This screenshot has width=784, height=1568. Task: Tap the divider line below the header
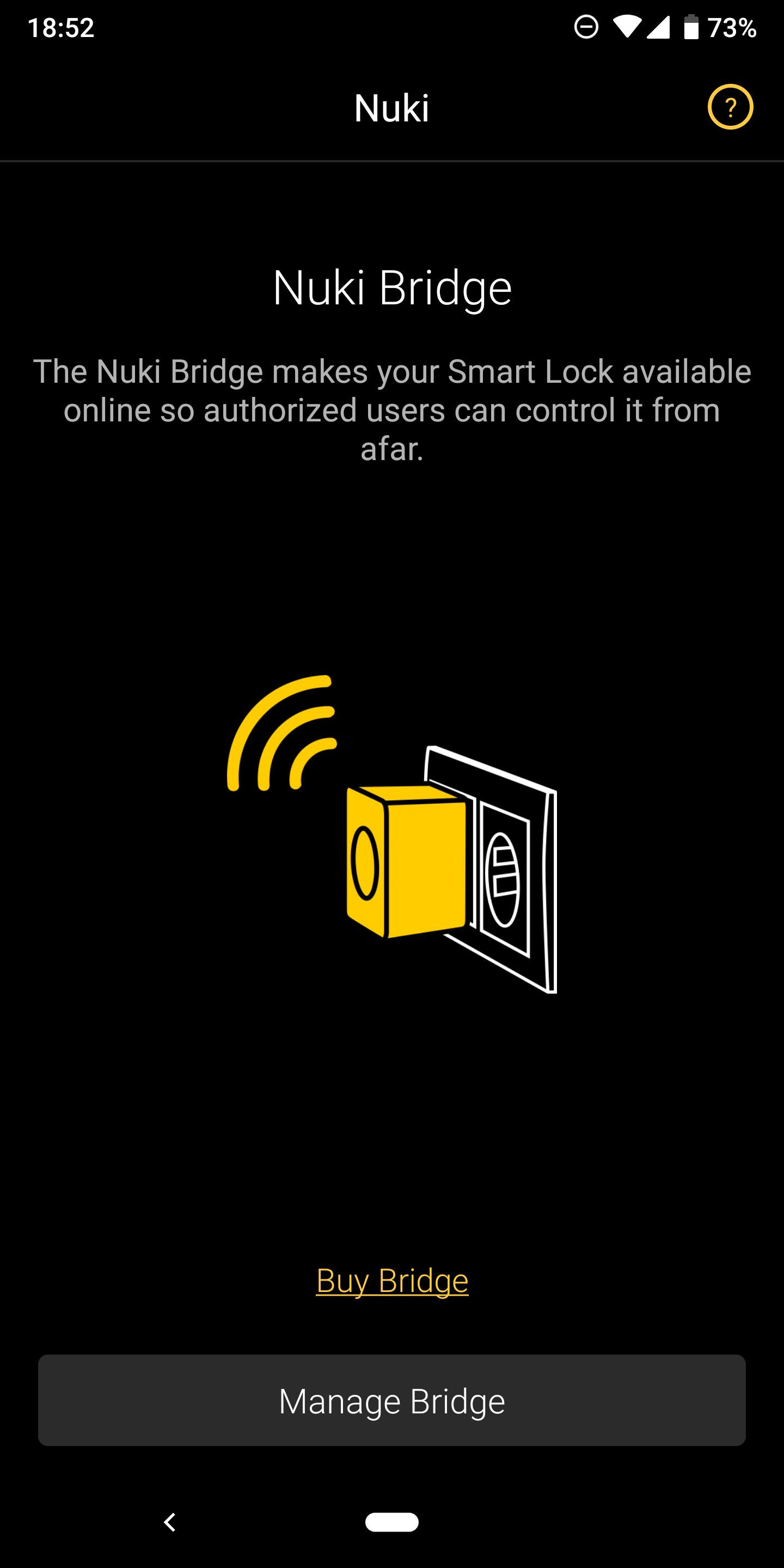click(x=391, y=160)
